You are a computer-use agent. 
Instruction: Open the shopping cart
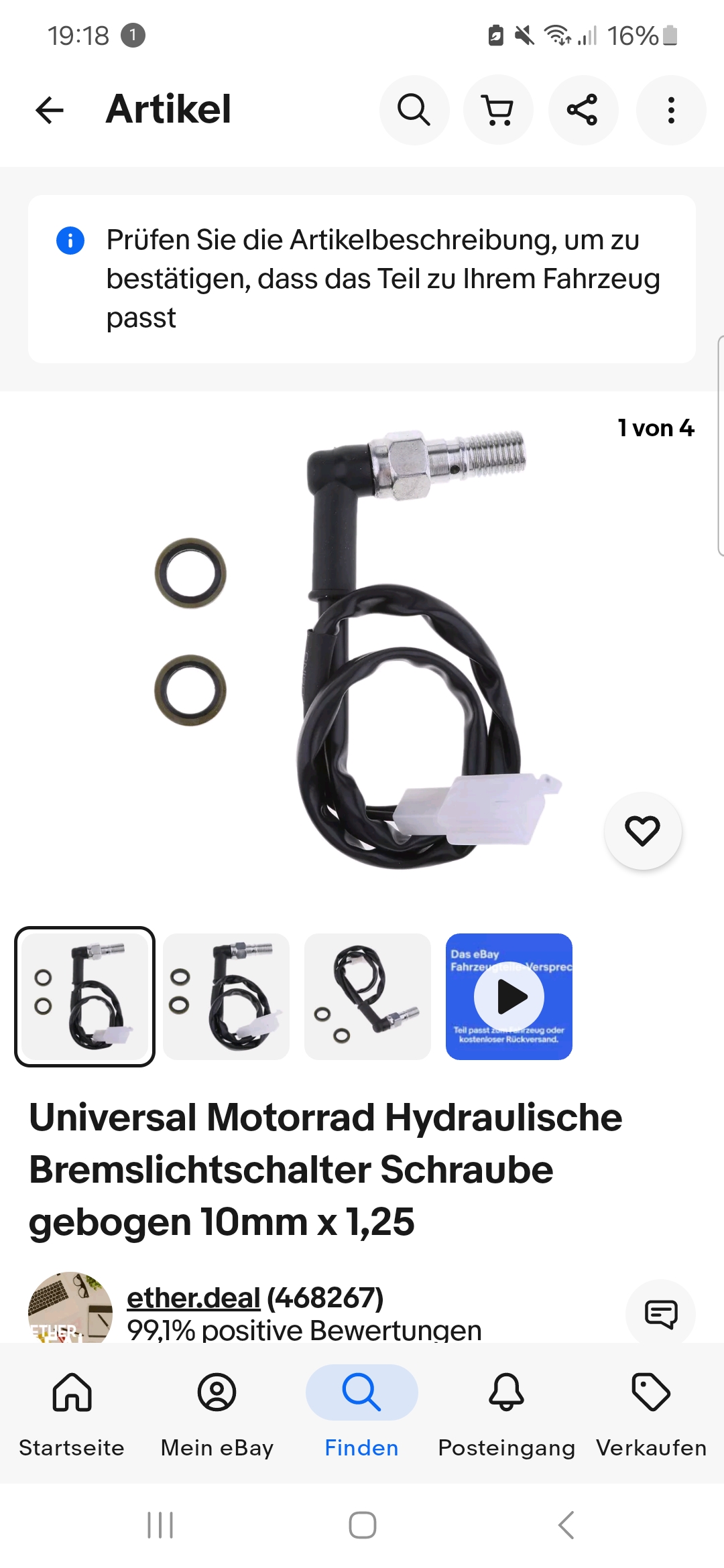[498, 110]
